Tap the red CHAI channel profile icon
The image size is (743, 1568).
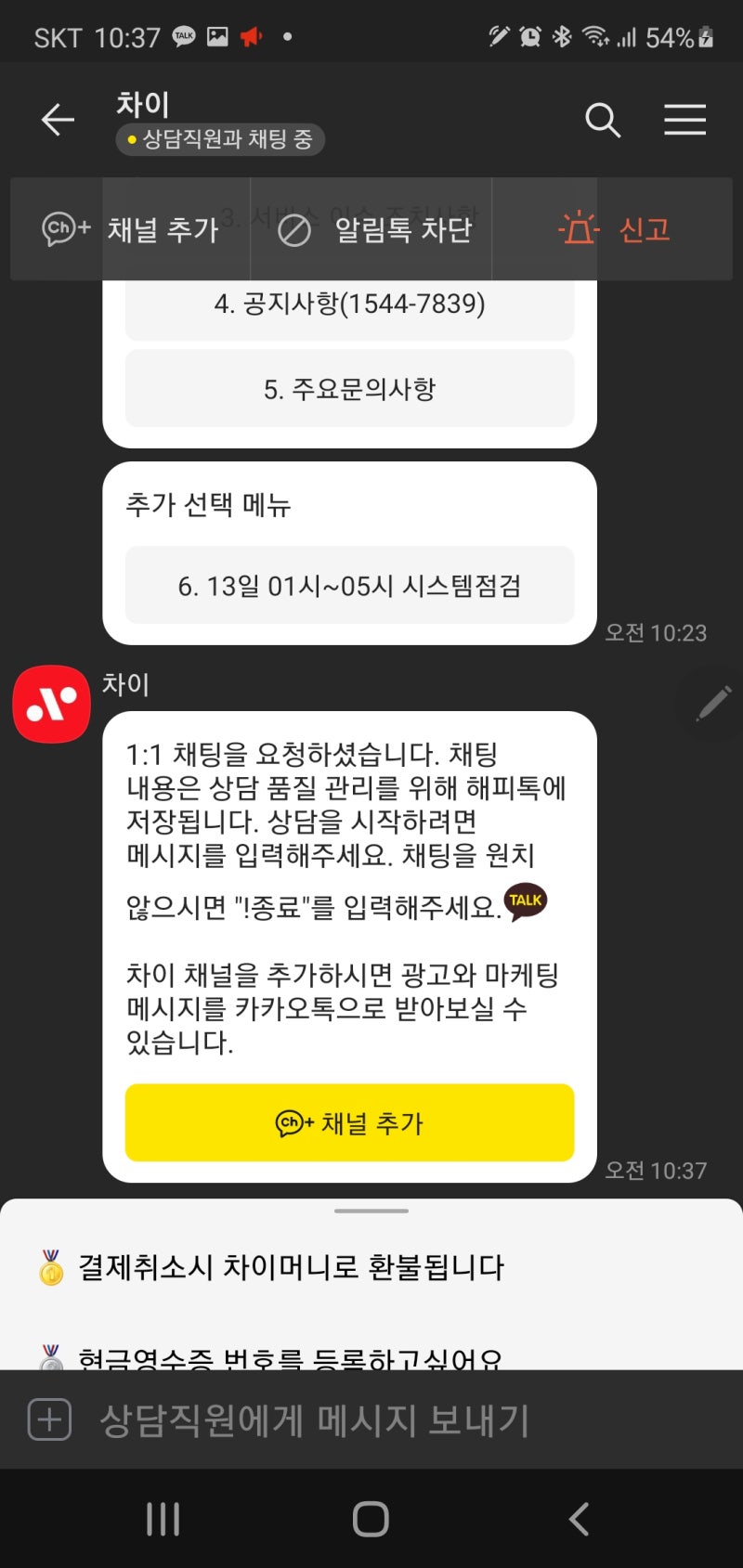51,703
